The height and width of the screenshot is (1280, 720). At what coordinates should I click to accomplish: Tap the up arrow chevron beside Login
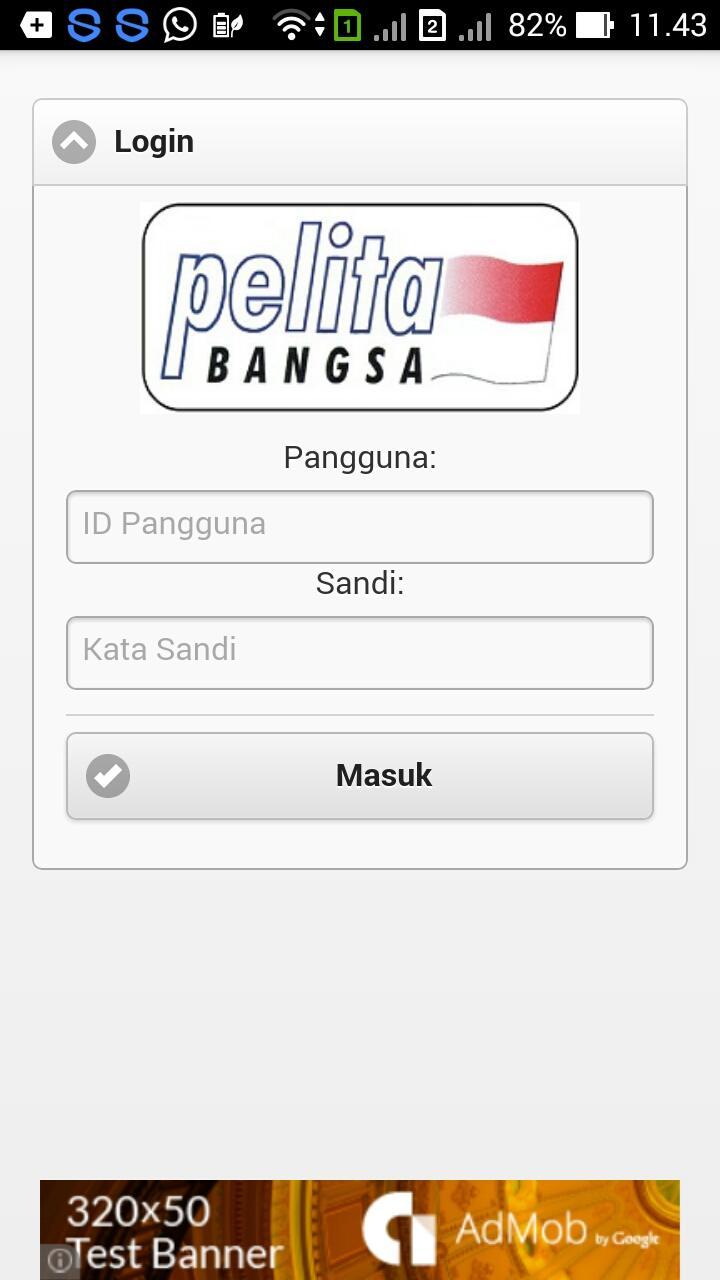point(72,141)
